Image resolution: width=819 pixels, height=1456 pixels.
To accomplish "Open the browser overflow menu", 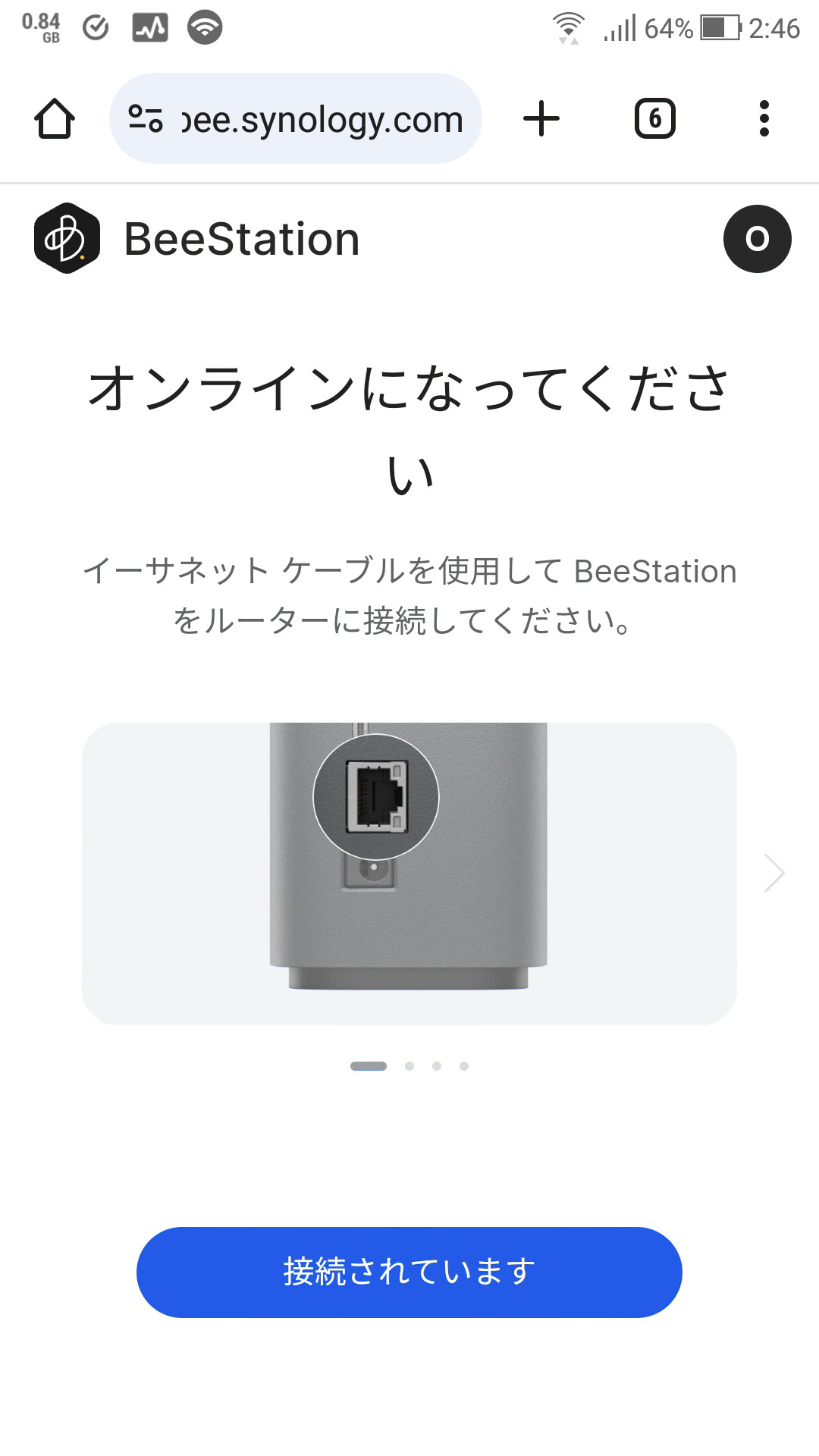I will coord(764,119).
